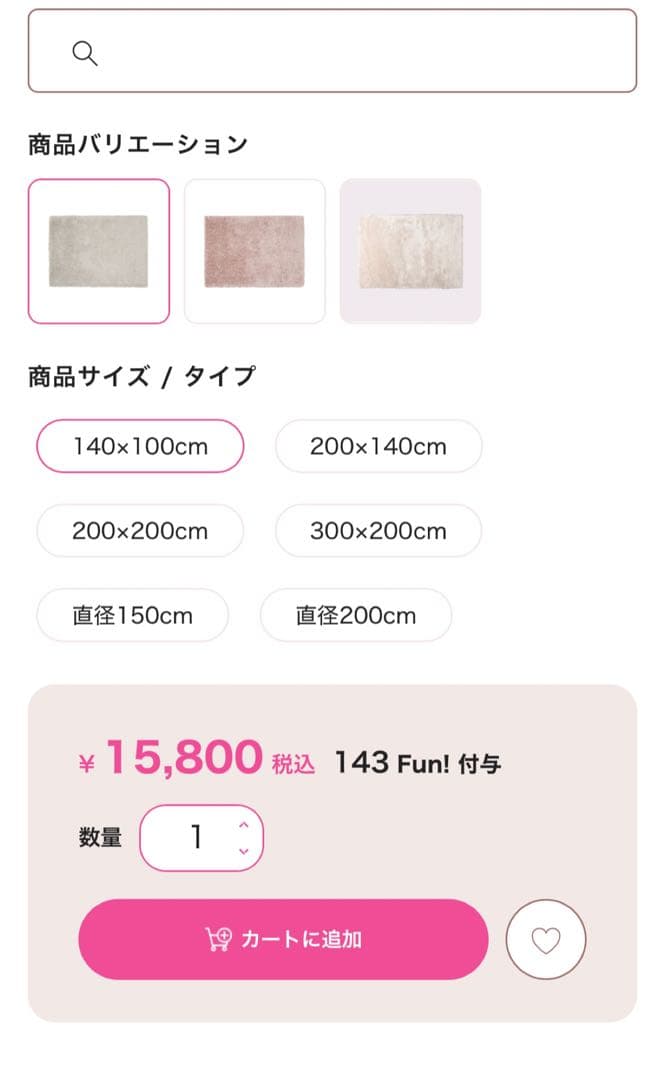Tap the search box at the top
664x1080 pixels.
pos(332,51)
